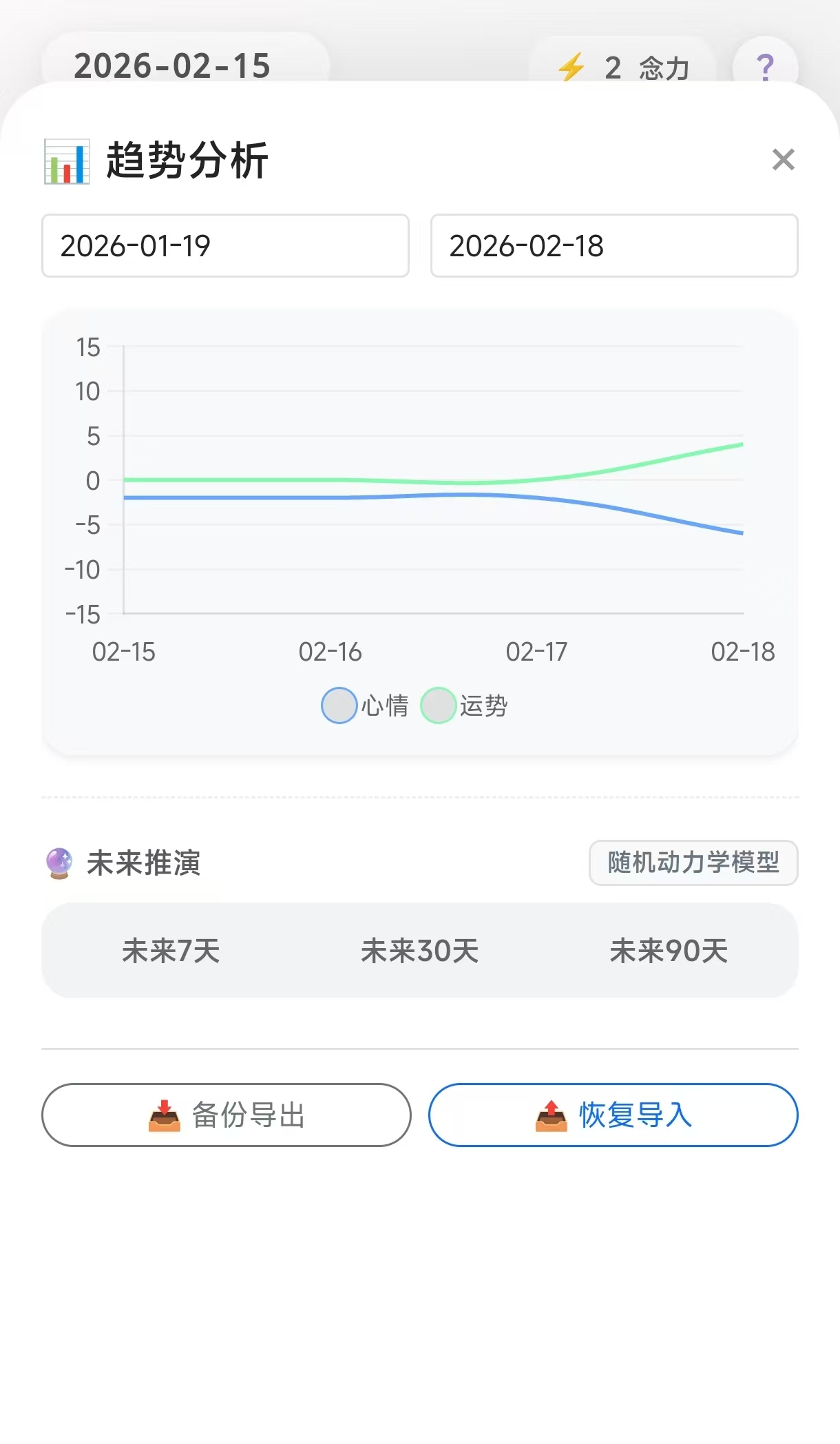
Task: Tap the lightning bolt 念力 icon
Action: 570,68
